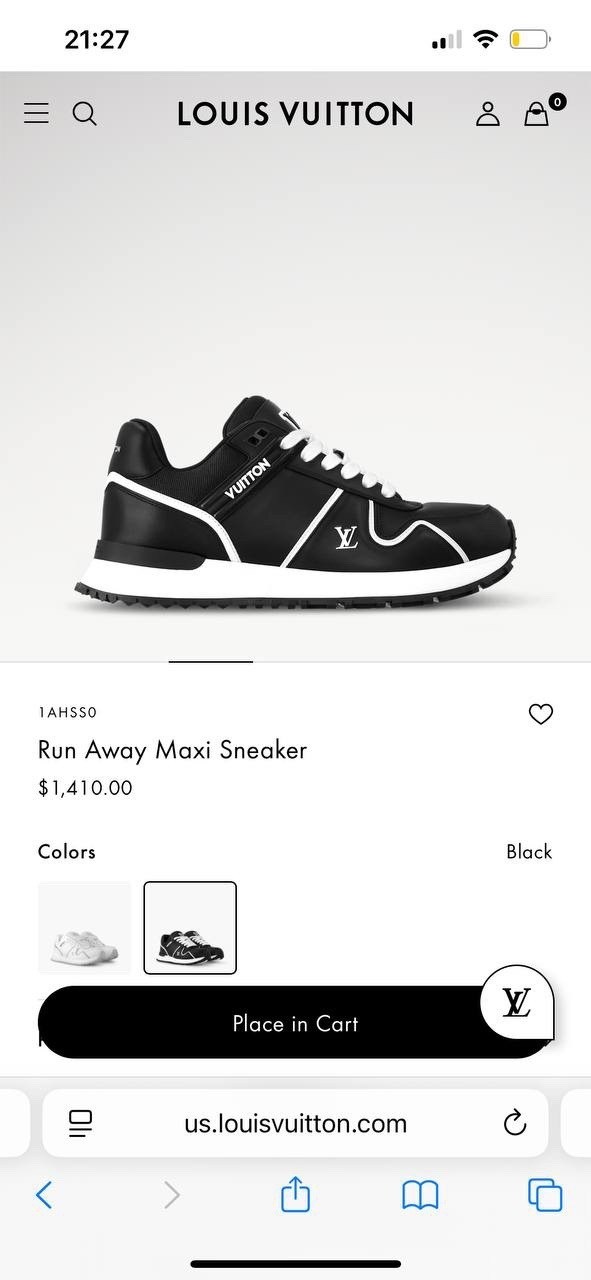Open the search icon
Viewport: 591px width, 1280px height.
click(85, 114)
